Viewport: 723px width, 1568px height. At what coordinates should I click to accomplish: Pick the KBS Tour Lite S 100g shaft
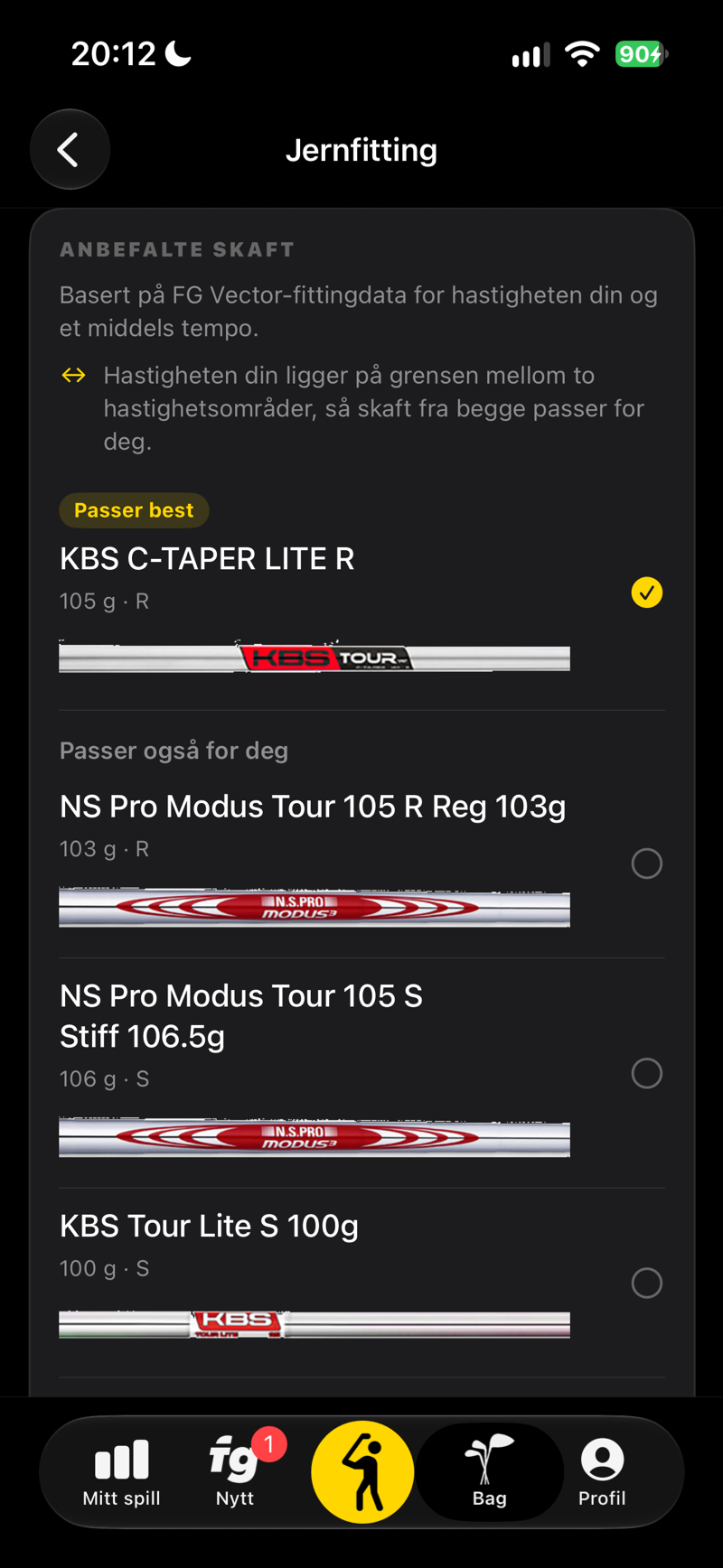pos(361,1283)
